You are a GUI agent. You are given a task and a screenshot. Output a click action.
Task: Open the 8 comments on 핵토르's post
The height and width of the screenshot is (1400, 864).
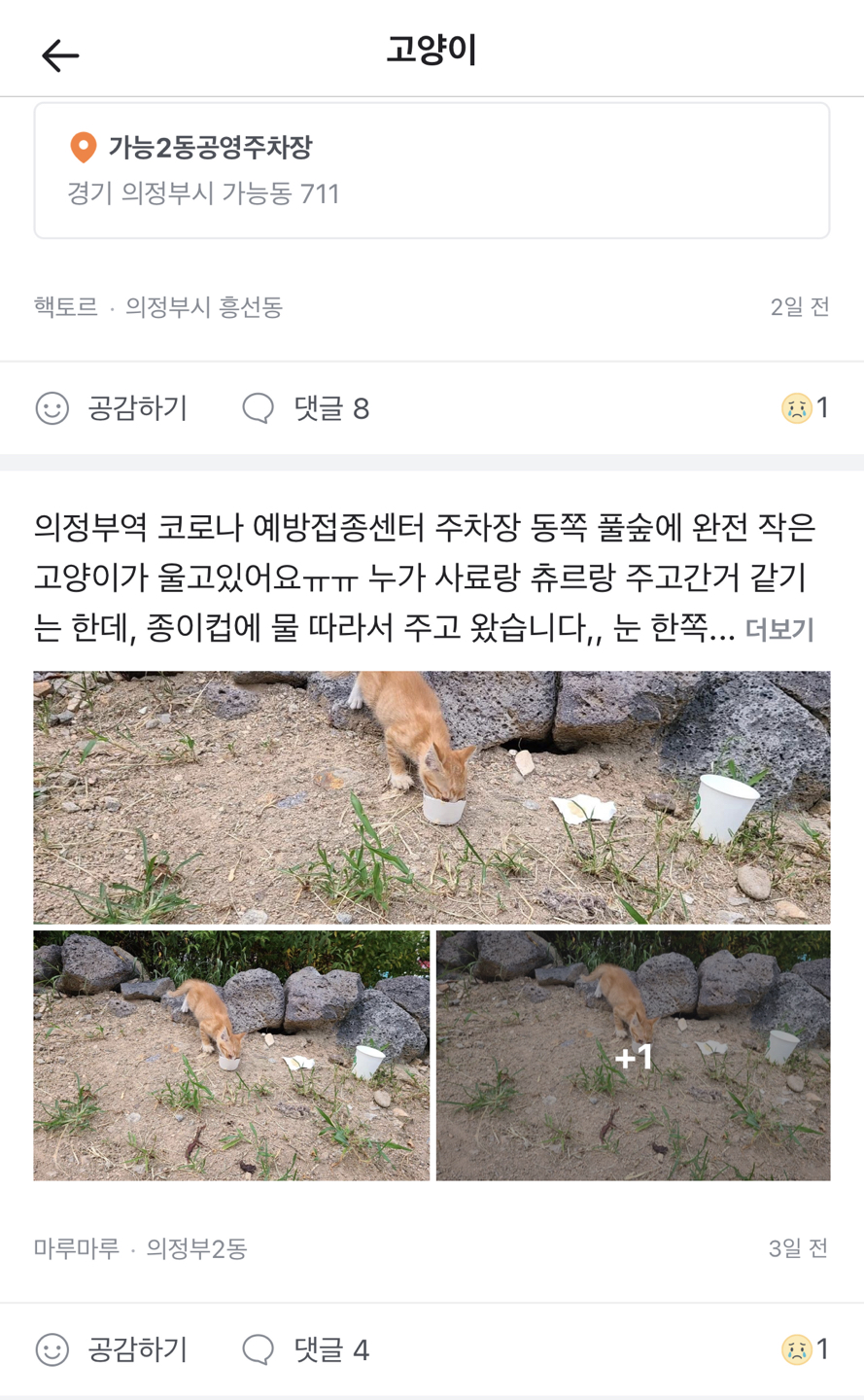[306, 408]
